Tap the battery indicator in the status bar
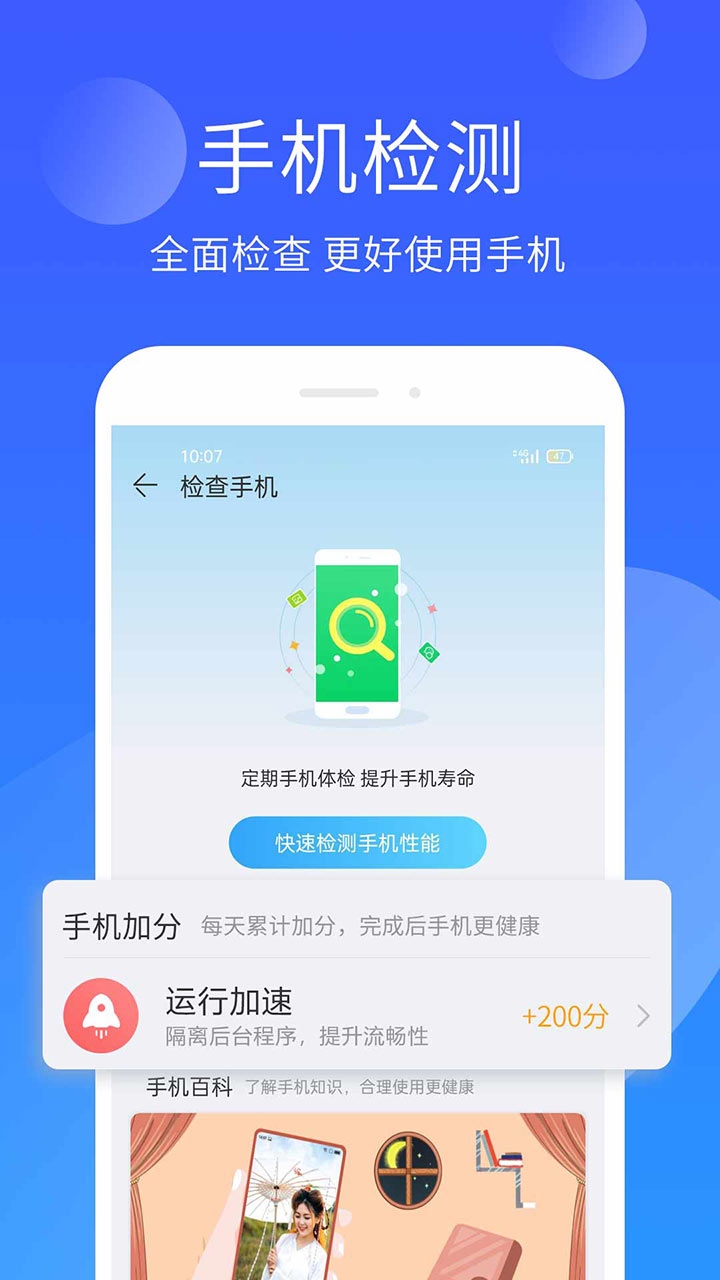Viewport: 720px width, 1280px height. point(557,455)
